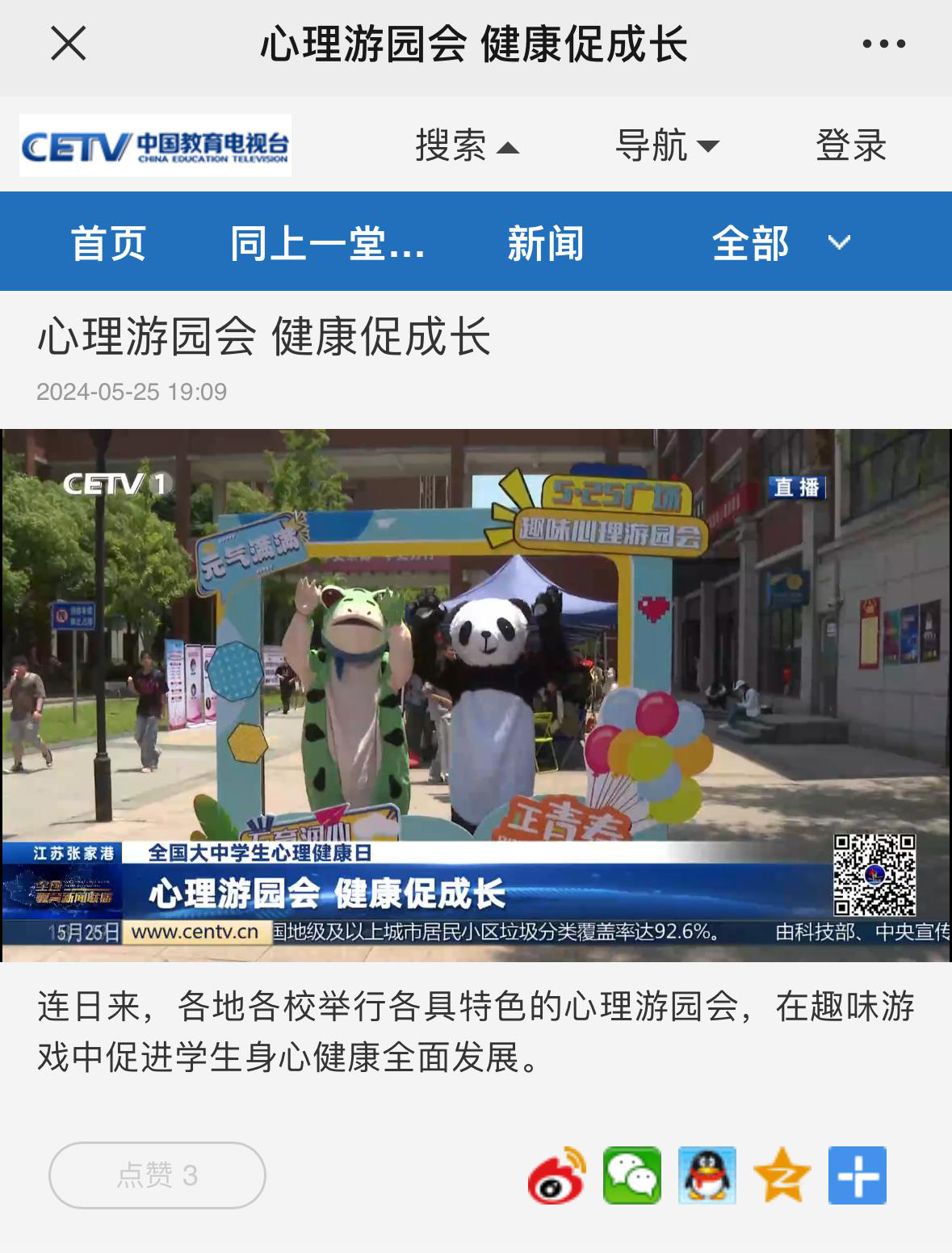952x1253 pixels.
Task: Expand the channel list chevron
Action: (840, 242)
